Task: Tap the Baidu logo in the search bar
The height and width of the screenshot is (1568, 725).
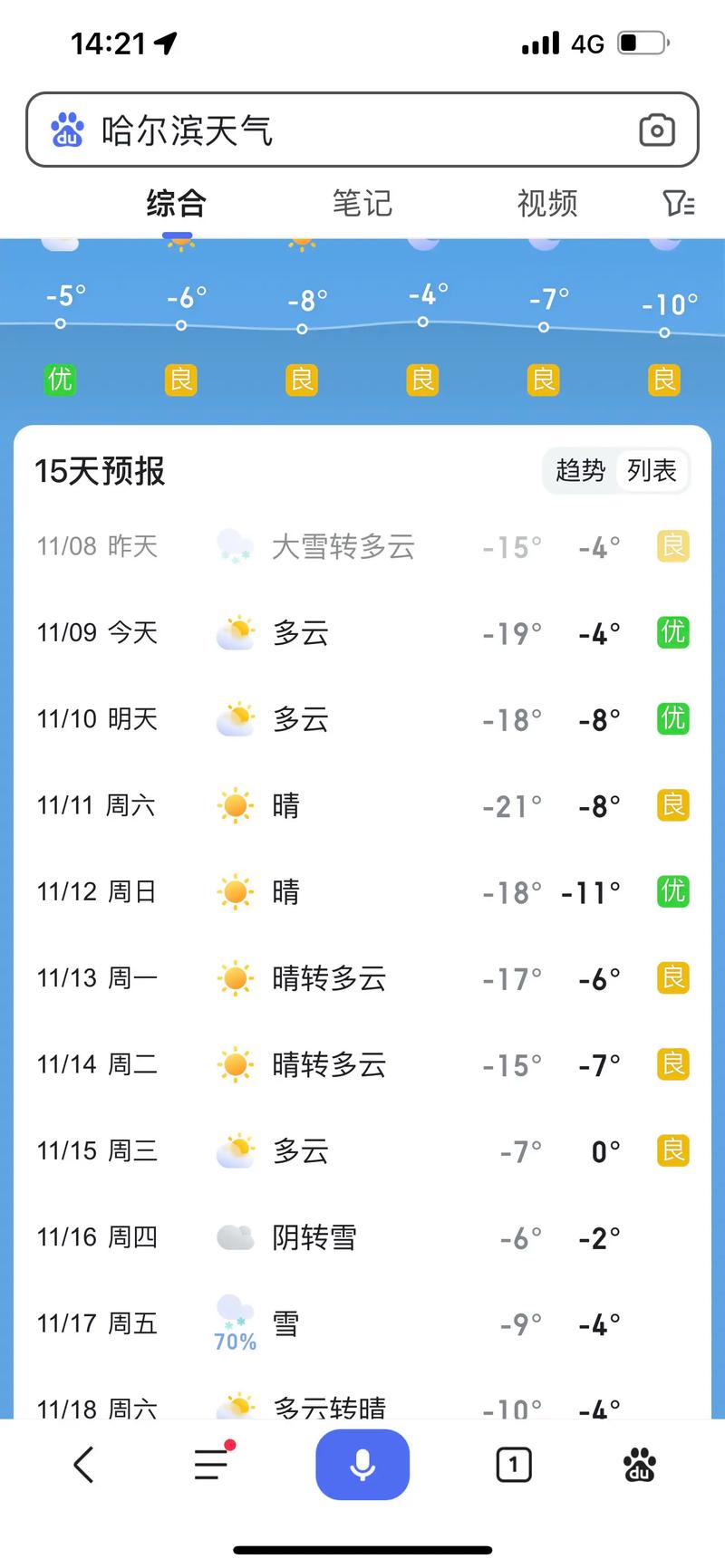Action: tap(66, 130)
